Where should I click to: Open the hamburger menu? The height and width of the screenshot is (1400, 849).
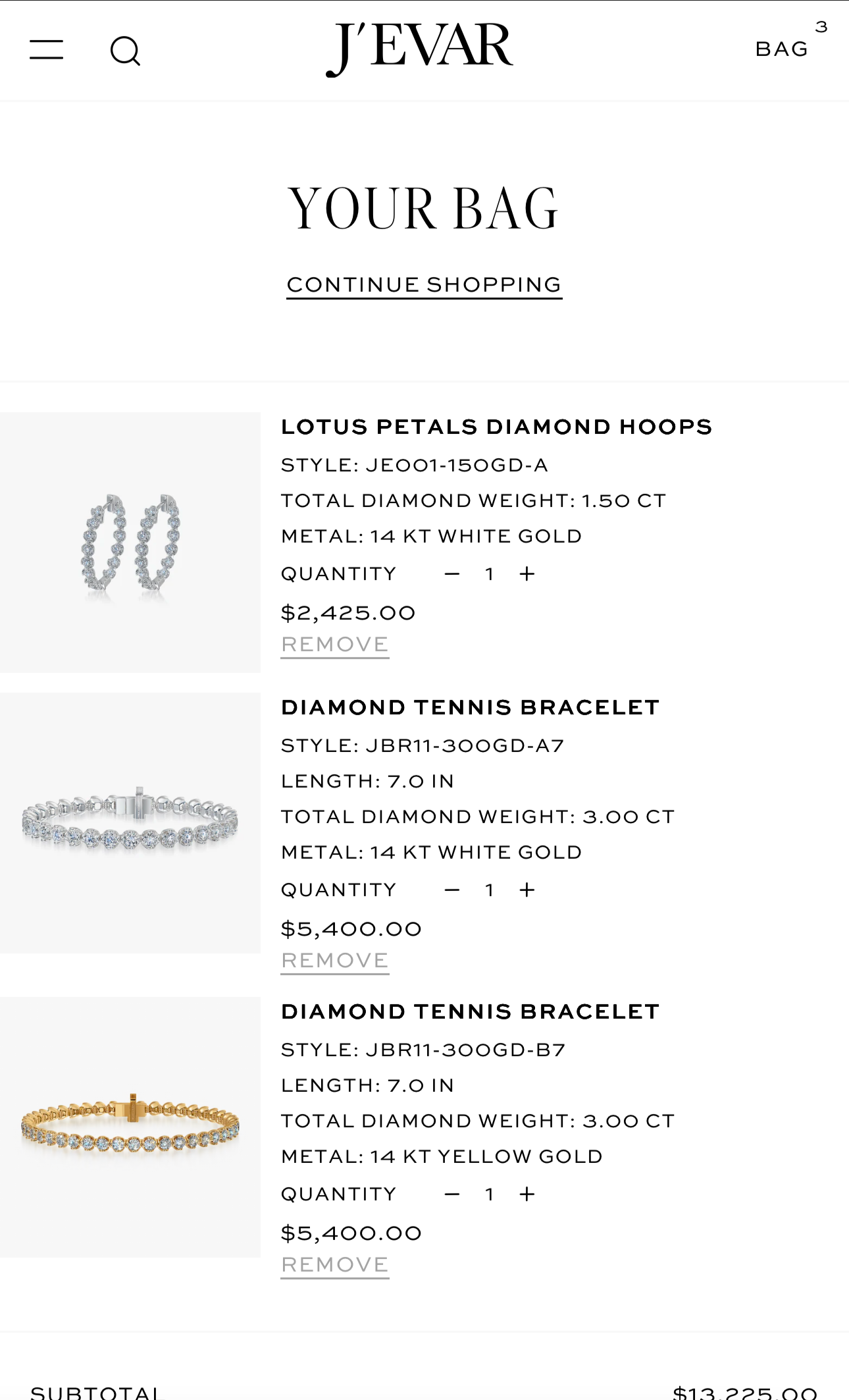(46, 50)
